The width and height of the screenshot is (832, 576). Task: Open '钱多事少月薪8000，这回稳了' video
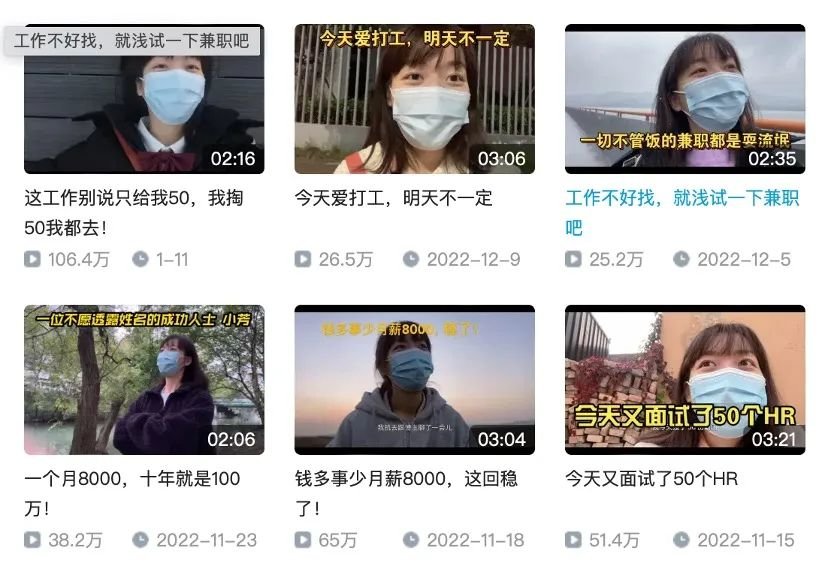(414, 380)
